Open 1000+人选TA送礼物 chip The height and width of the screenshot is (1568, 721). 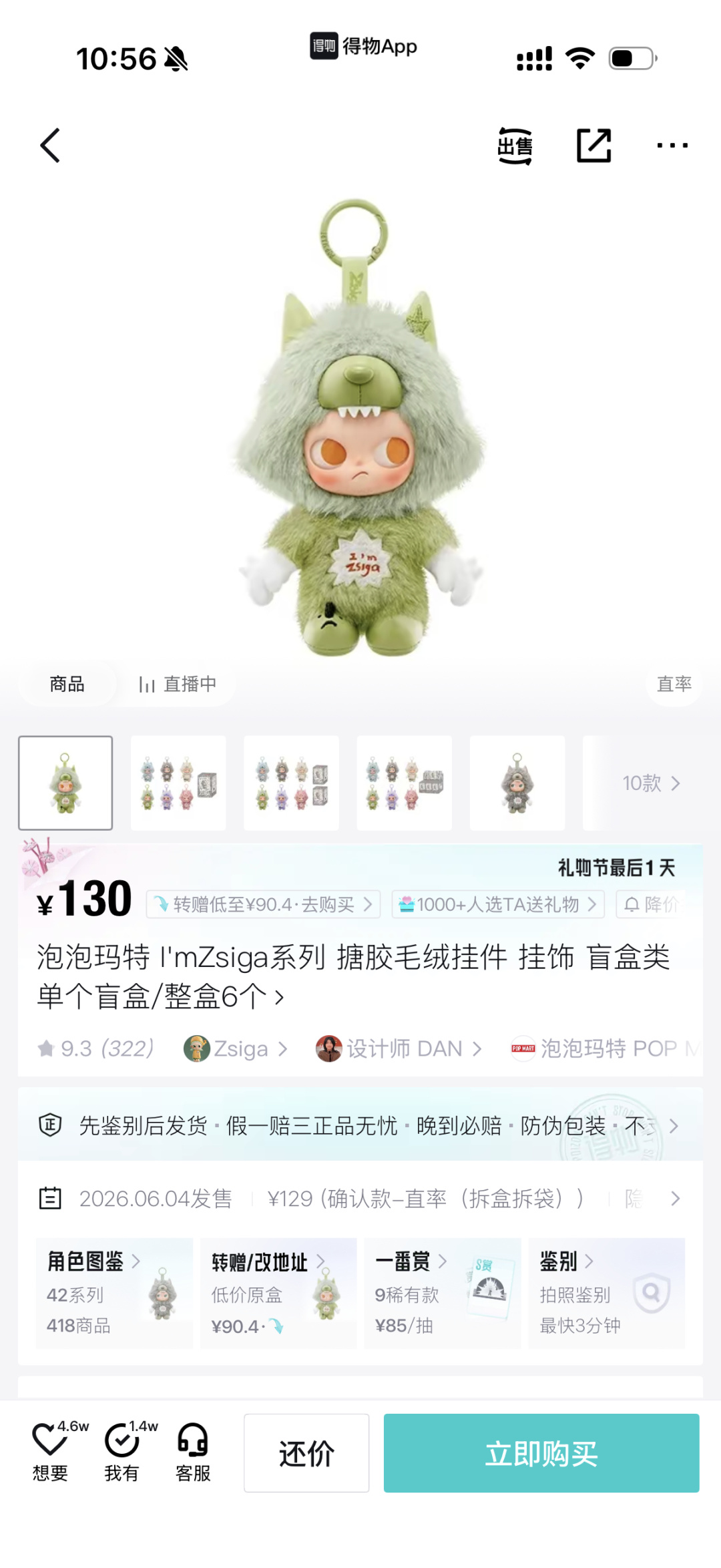point(498,904)
